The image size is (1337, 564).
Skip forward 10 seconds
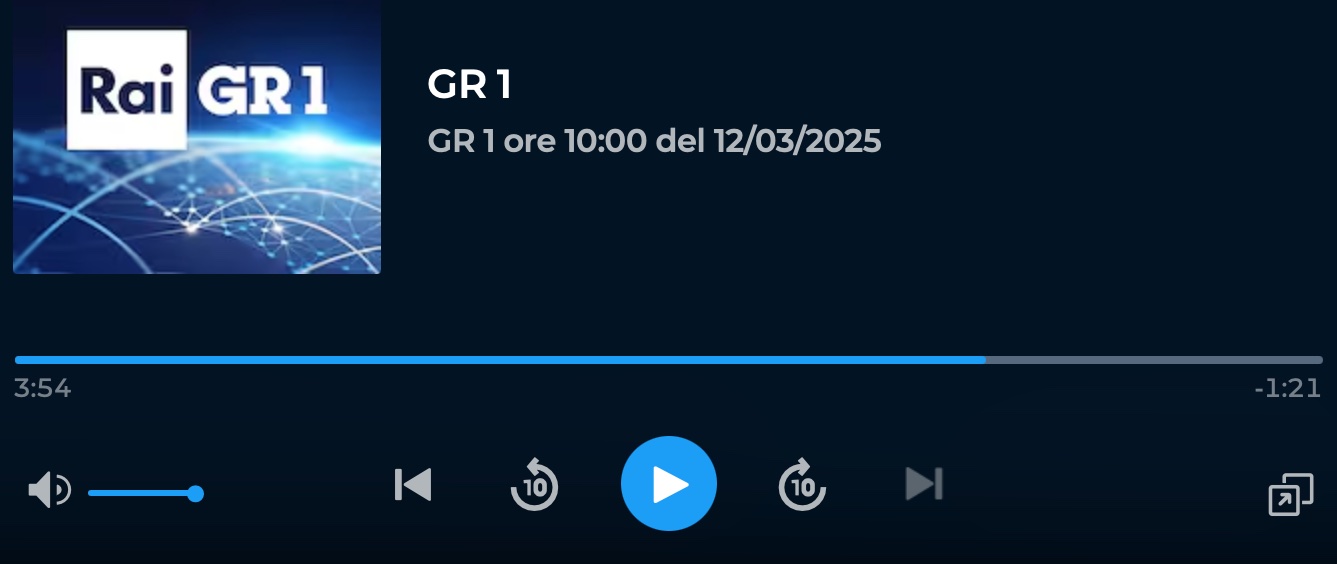coord(802,485)
